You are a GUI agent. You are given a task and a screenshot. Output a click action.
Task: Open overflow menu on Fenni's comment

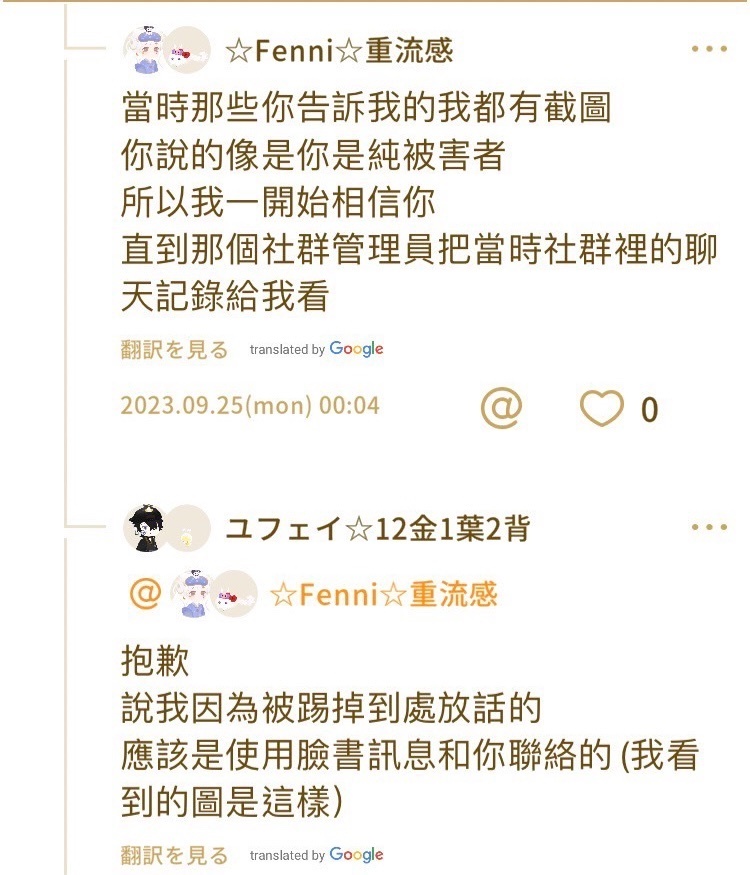tap(709, 49)
